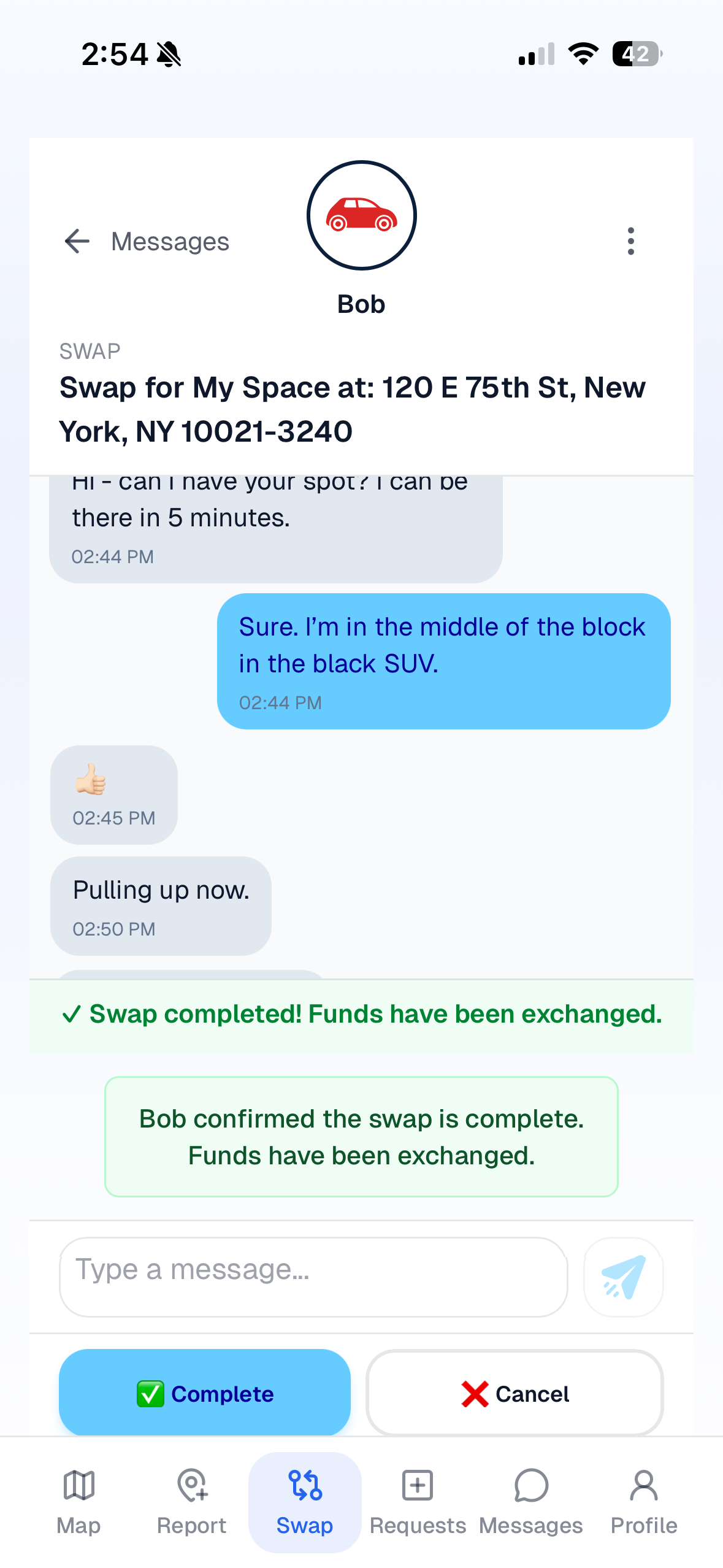
Task: Open the three-dot options menu
Action: [630, 241]
